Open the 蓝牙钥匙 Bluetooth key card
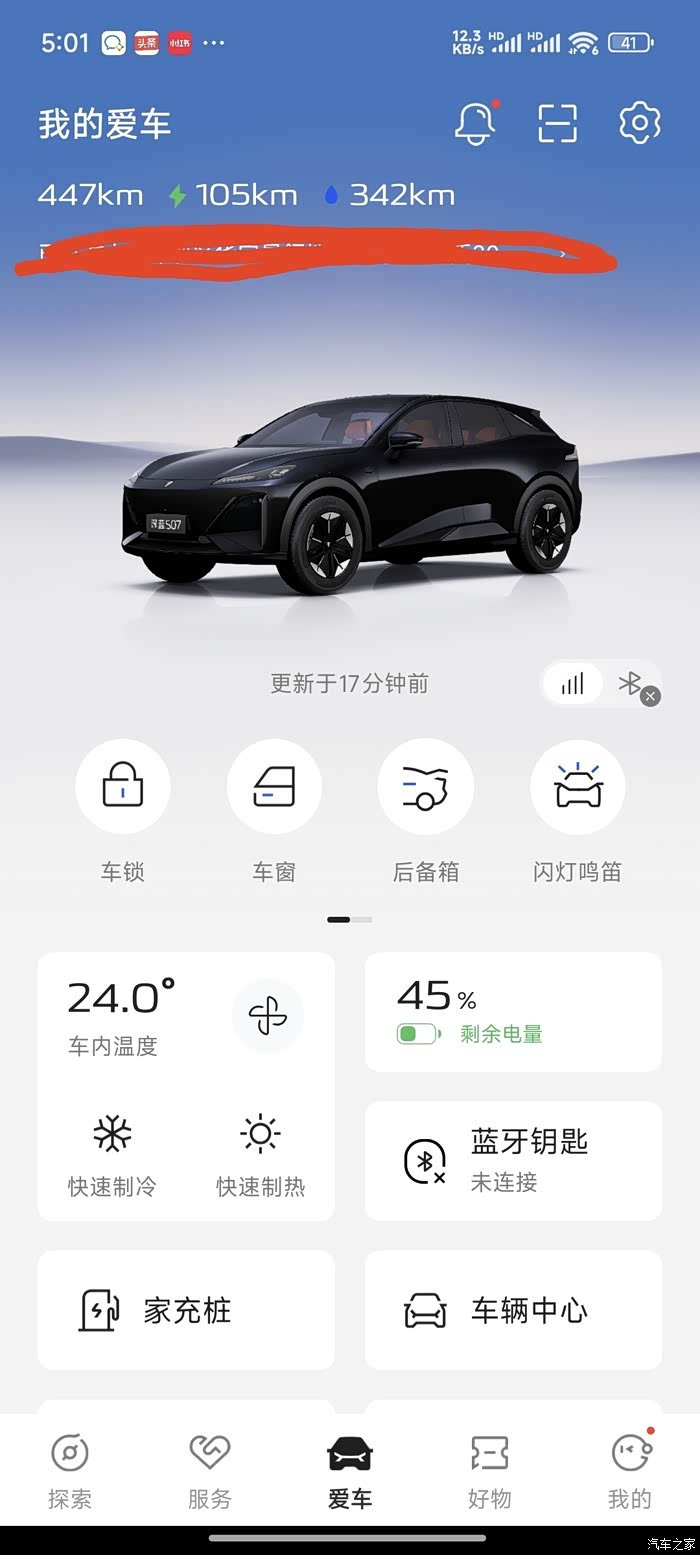Image resolution: width=700 pixels, height=1555 pixels. 513,1161
